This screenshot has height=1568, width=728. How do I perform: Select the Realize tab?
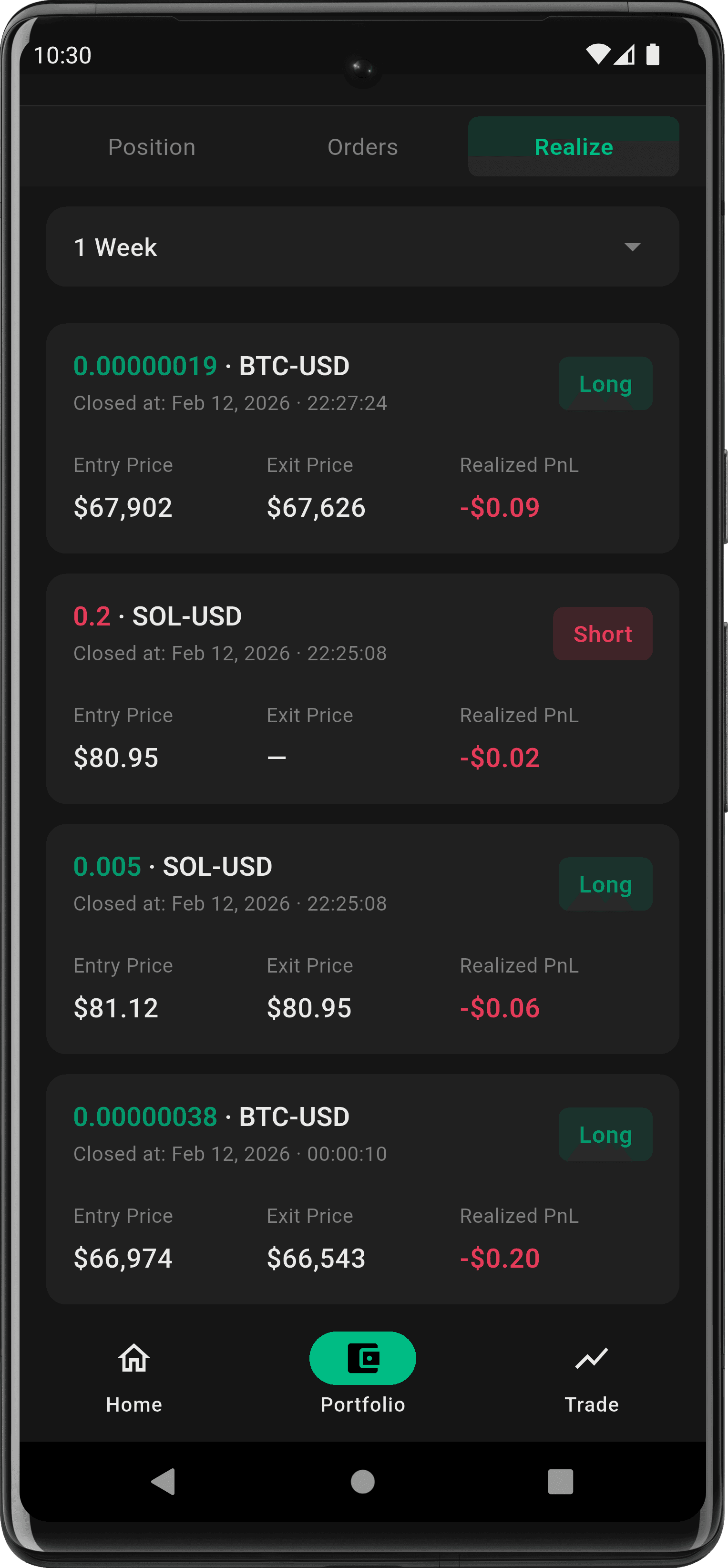click(574, 147)
